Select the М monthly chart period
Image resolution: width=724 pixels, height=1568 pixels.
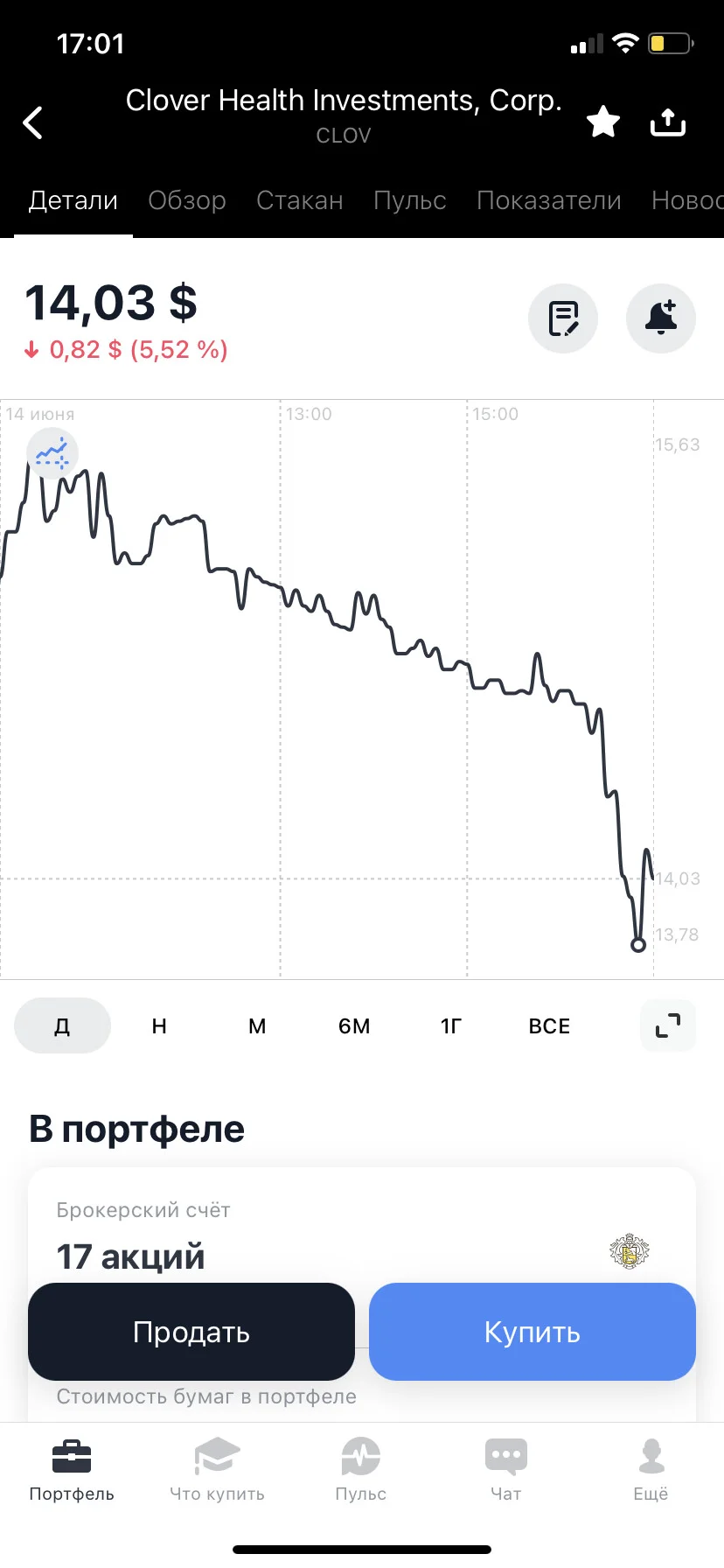tap(257, 1025)
